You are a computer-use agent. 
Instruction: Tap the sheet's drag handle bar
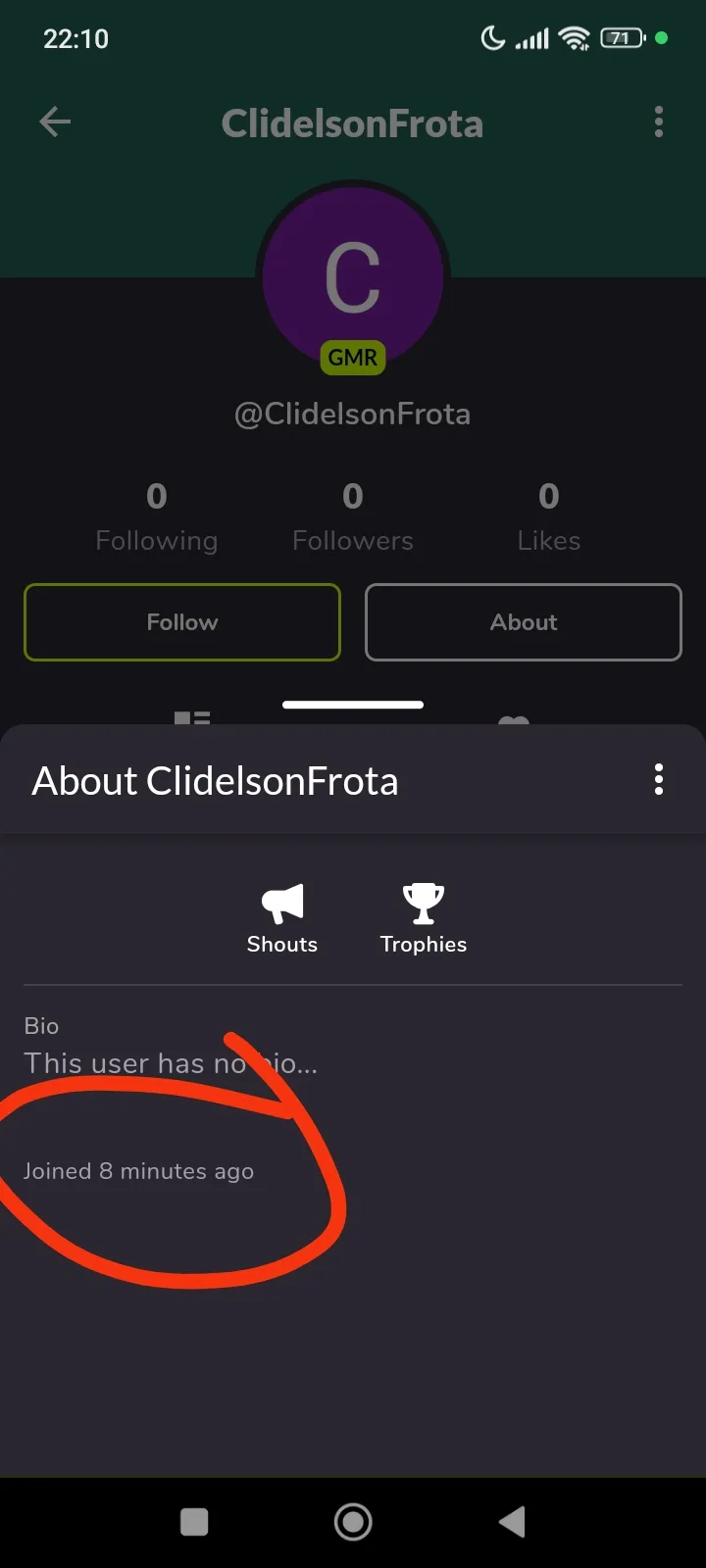353,704
